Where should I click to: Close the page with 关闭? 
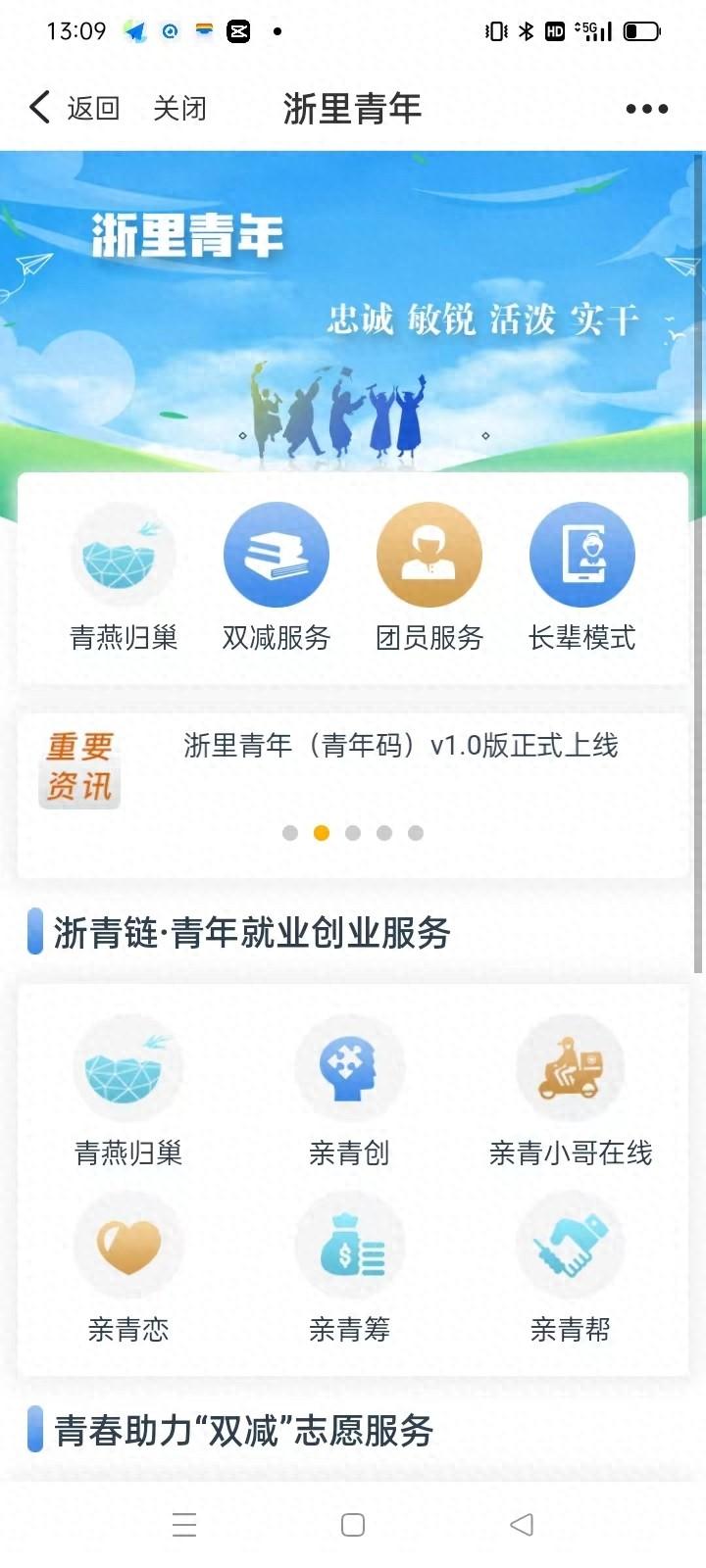click(x=179, y=108)
